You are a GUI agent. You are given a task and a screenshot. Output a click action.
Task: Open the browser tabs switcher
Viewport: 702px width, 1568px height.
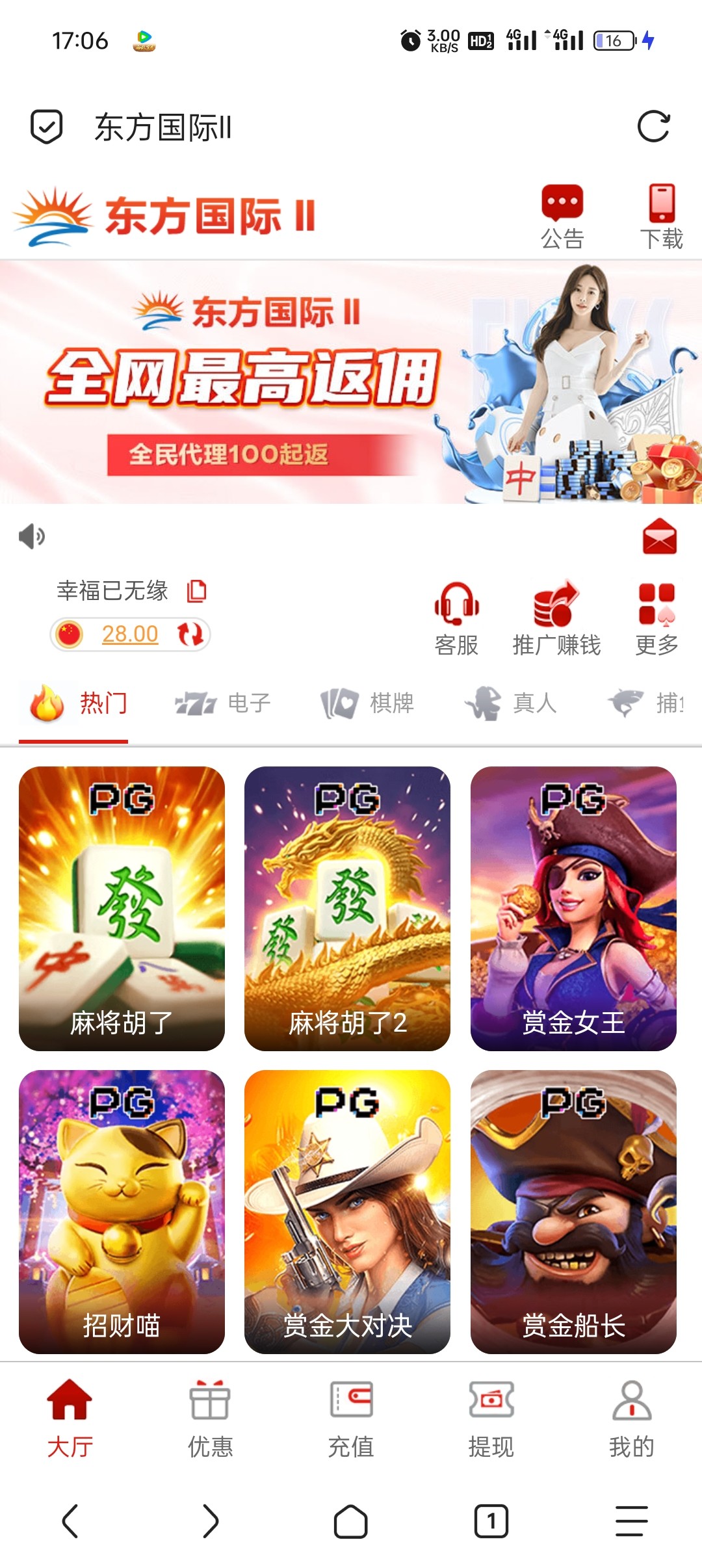pyautogui.click(x=491, y=1521)
